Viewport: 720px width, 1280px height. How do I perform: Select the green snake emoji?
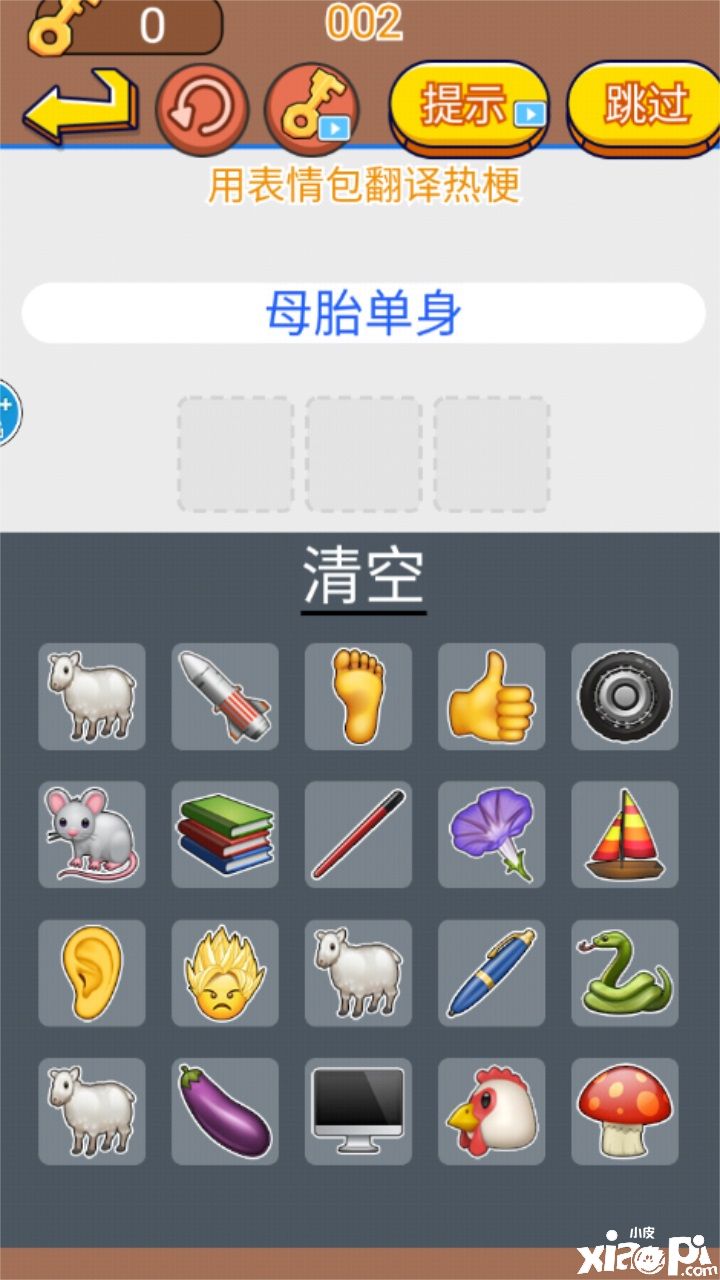coord(624,972)
